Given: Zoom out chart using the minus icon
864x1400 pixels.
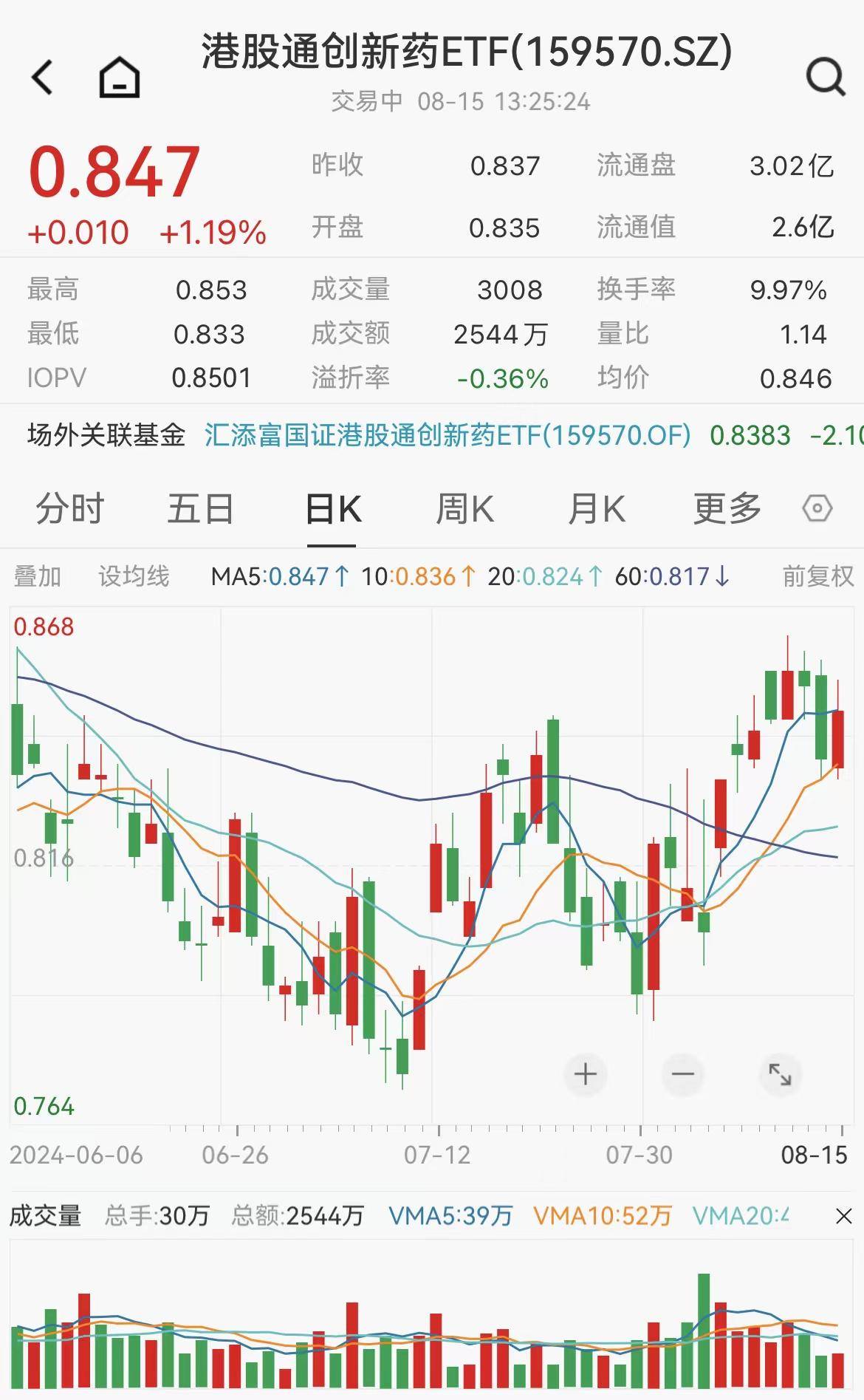Looking at the screenshot, I should (681, 1076).
